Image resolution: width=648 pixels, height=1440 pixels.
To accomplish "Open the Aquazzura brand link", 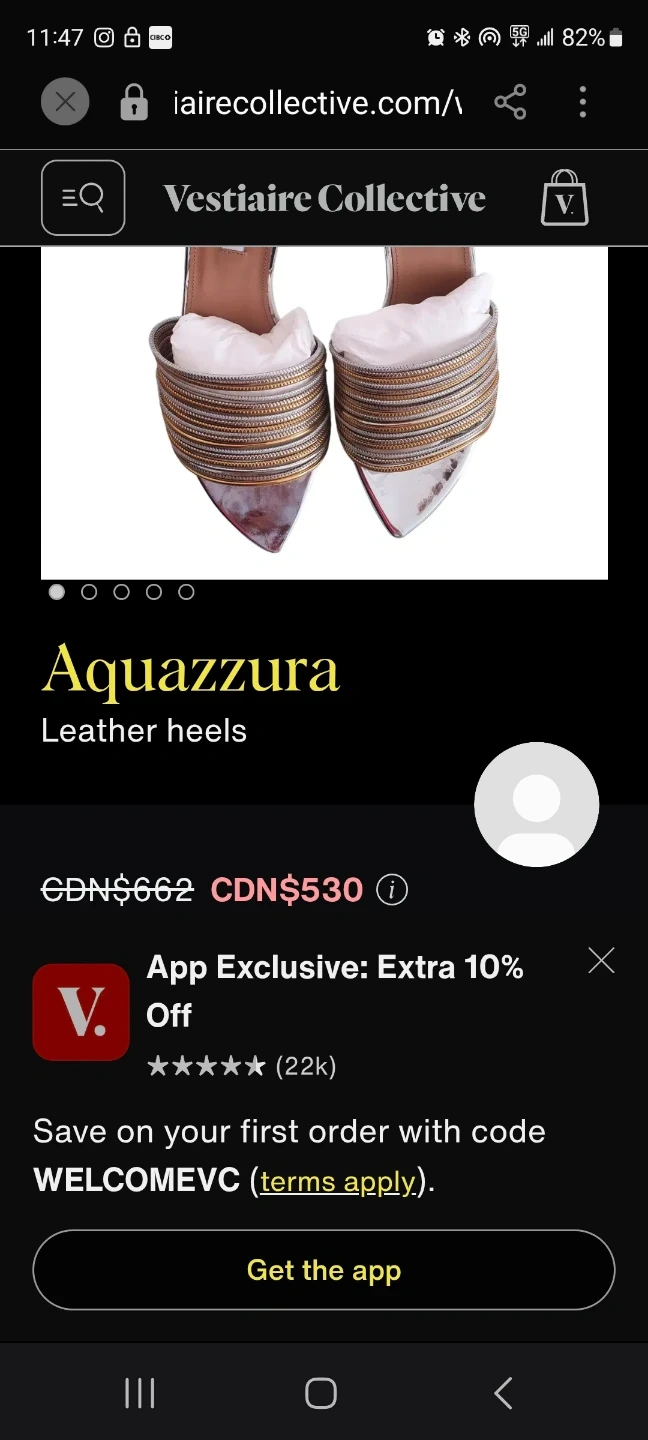I will (190, 669).
